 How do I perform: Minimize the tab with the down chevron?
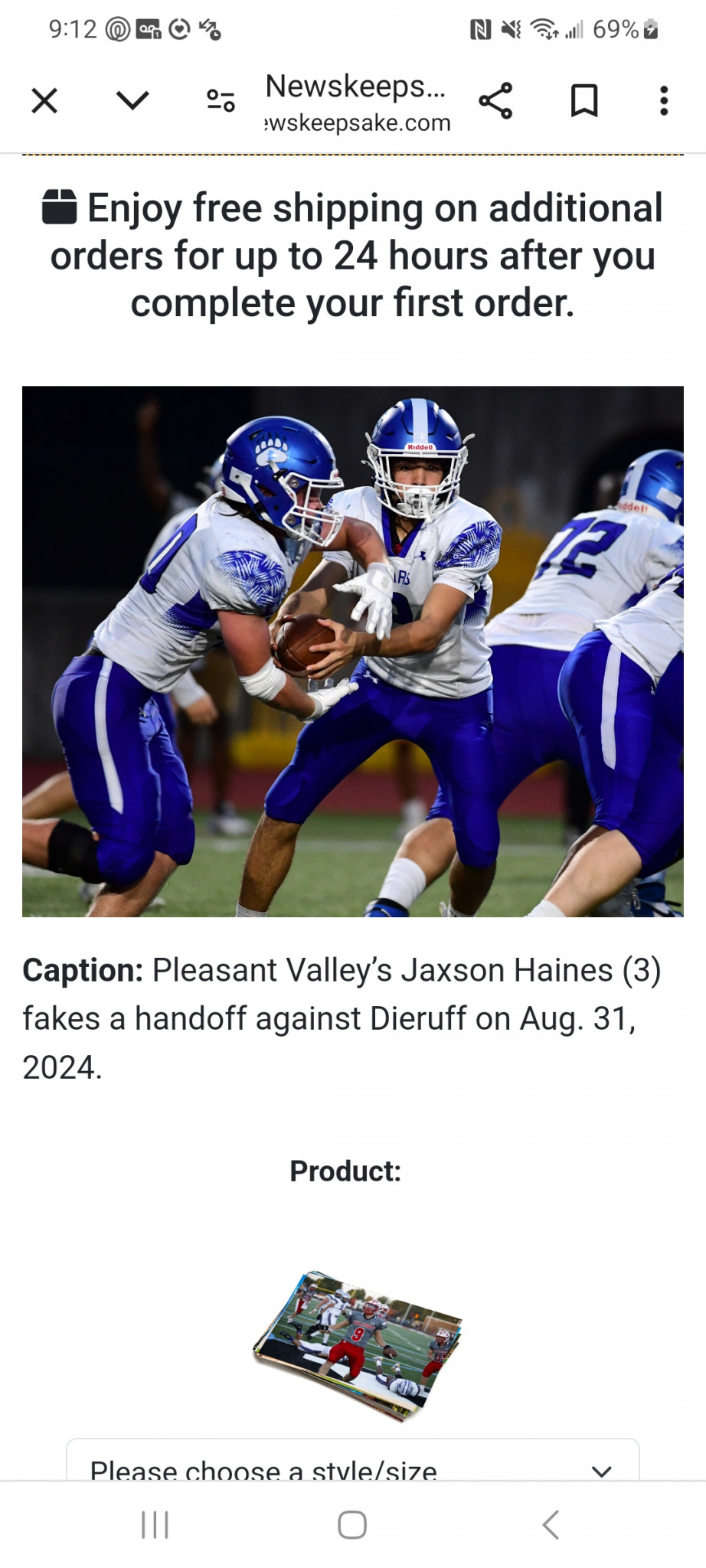pos(132,100)
